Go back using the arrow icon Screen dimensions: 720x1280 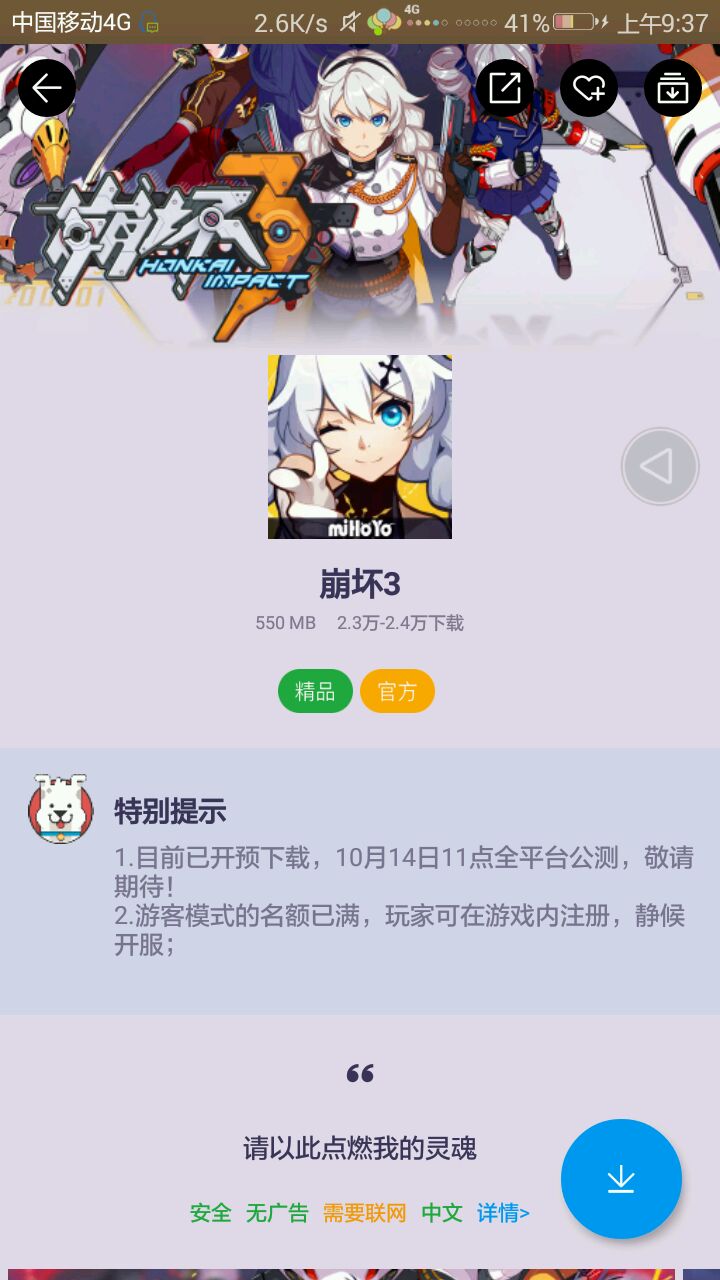coord(46,88)
